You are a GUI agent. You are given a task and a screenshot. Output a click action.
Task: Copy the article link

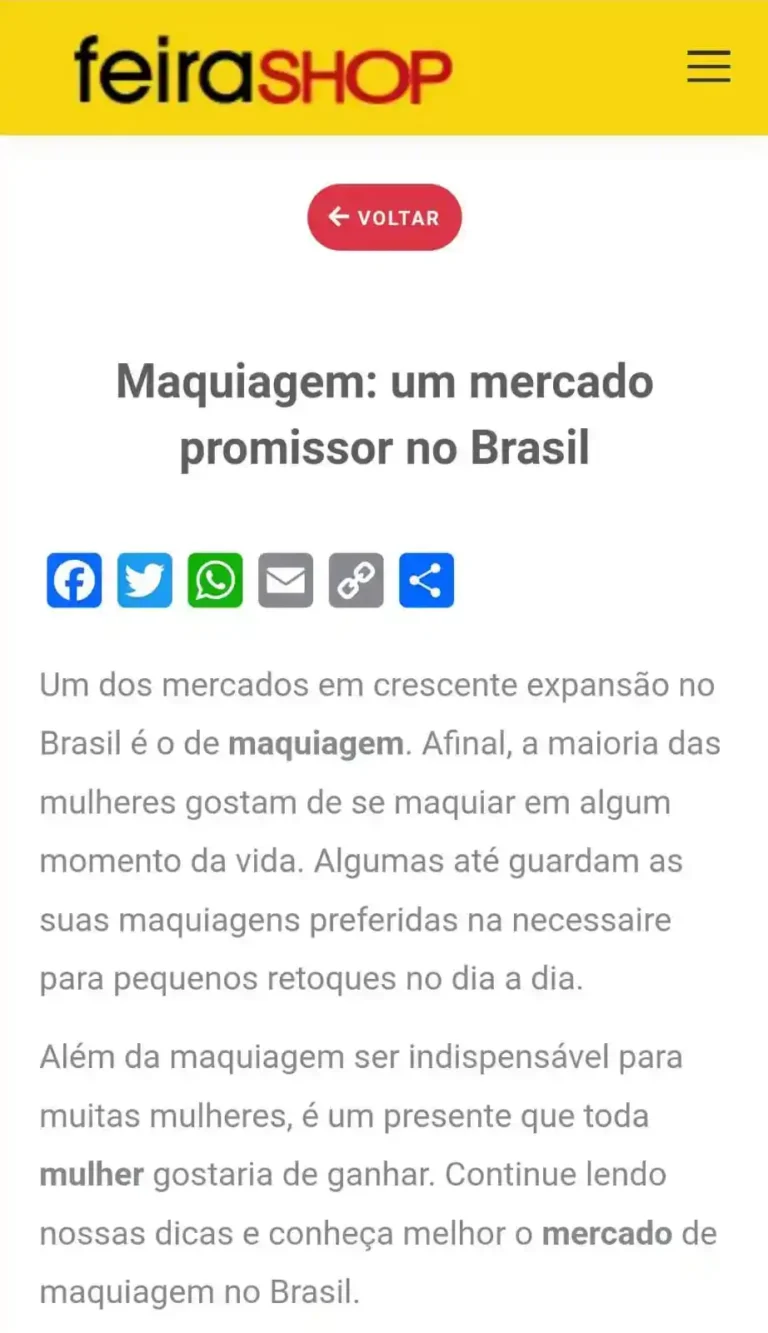point(356,580)
